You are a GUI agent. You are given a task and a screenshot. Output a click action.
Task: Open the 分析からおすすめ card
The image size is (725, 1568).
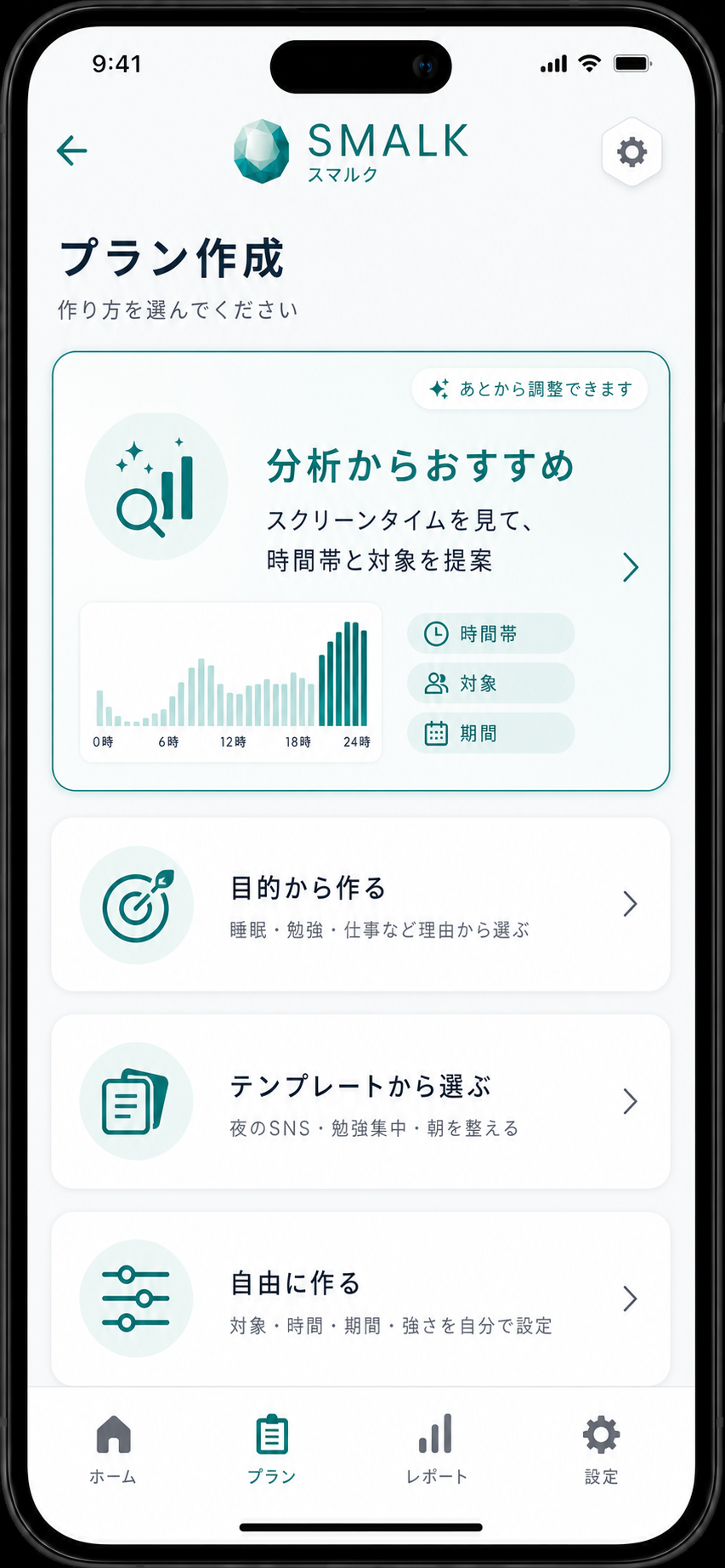[361, 571]
